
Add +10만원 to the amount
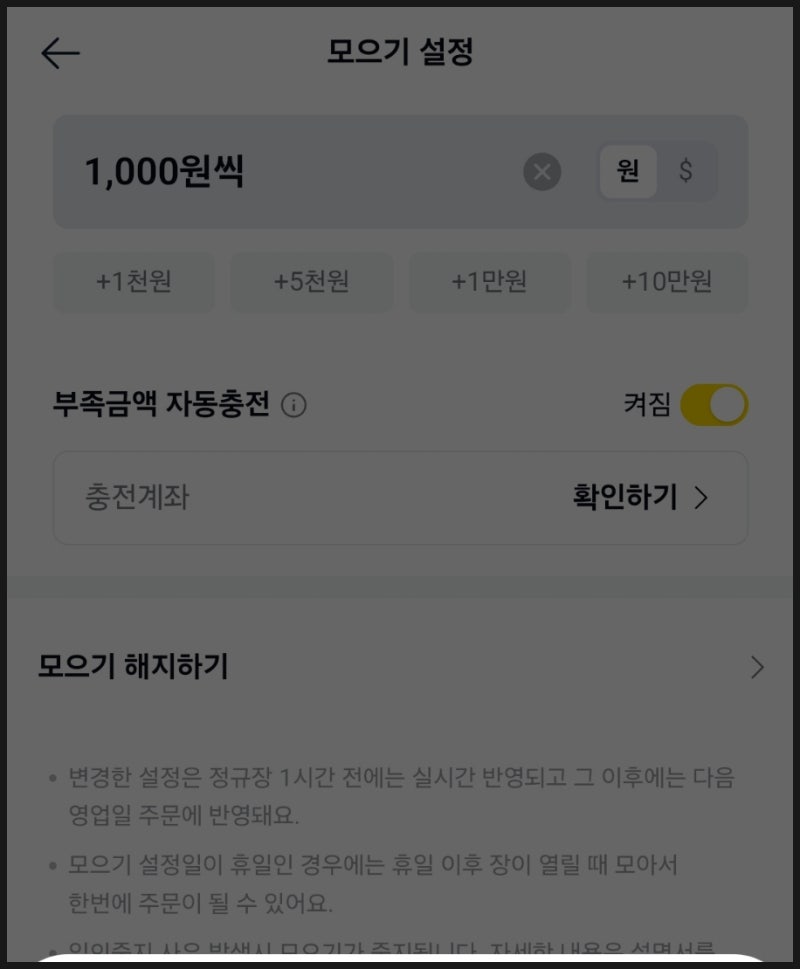667,282
